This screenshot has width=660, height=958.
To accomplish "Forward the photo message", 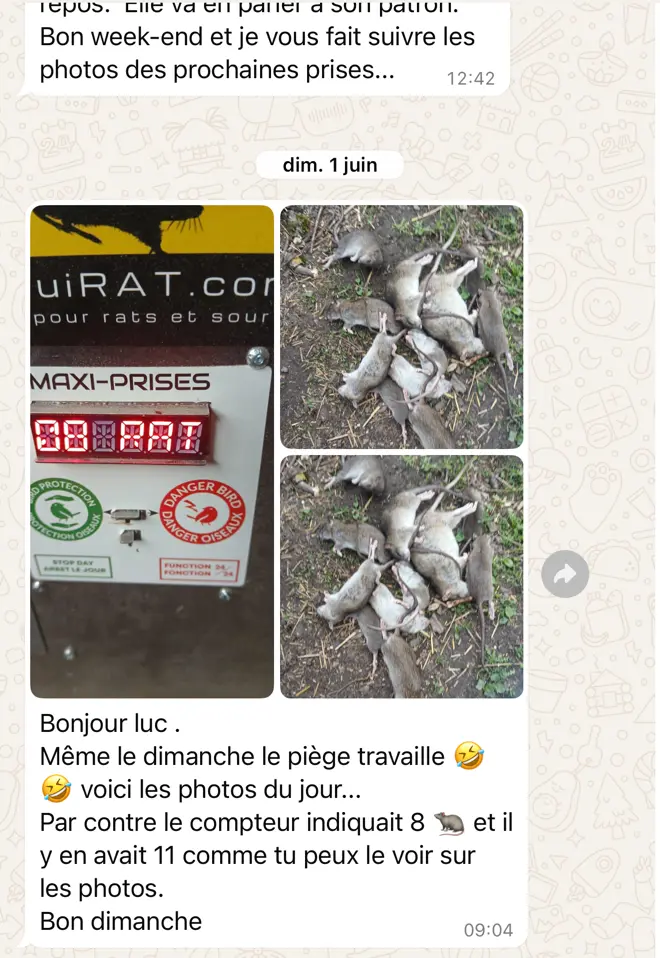I will point(565,574).
